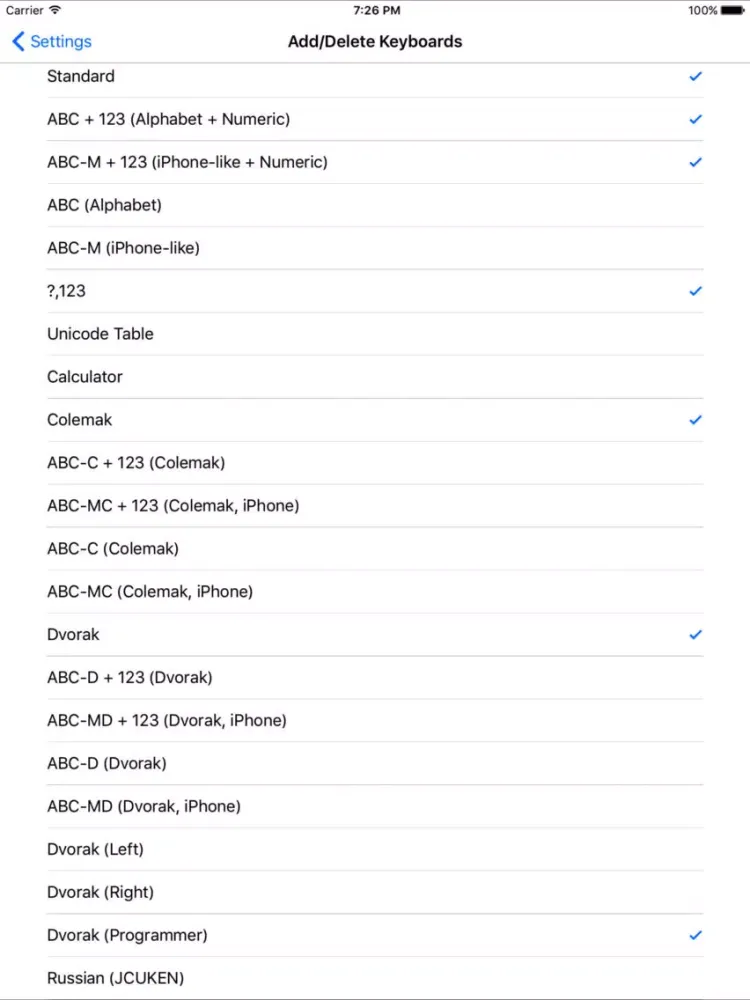Remove the Dvorak (Programmer) keyboard
The width and height of the screenshot is (750, 1000).
tap(375, 936)
